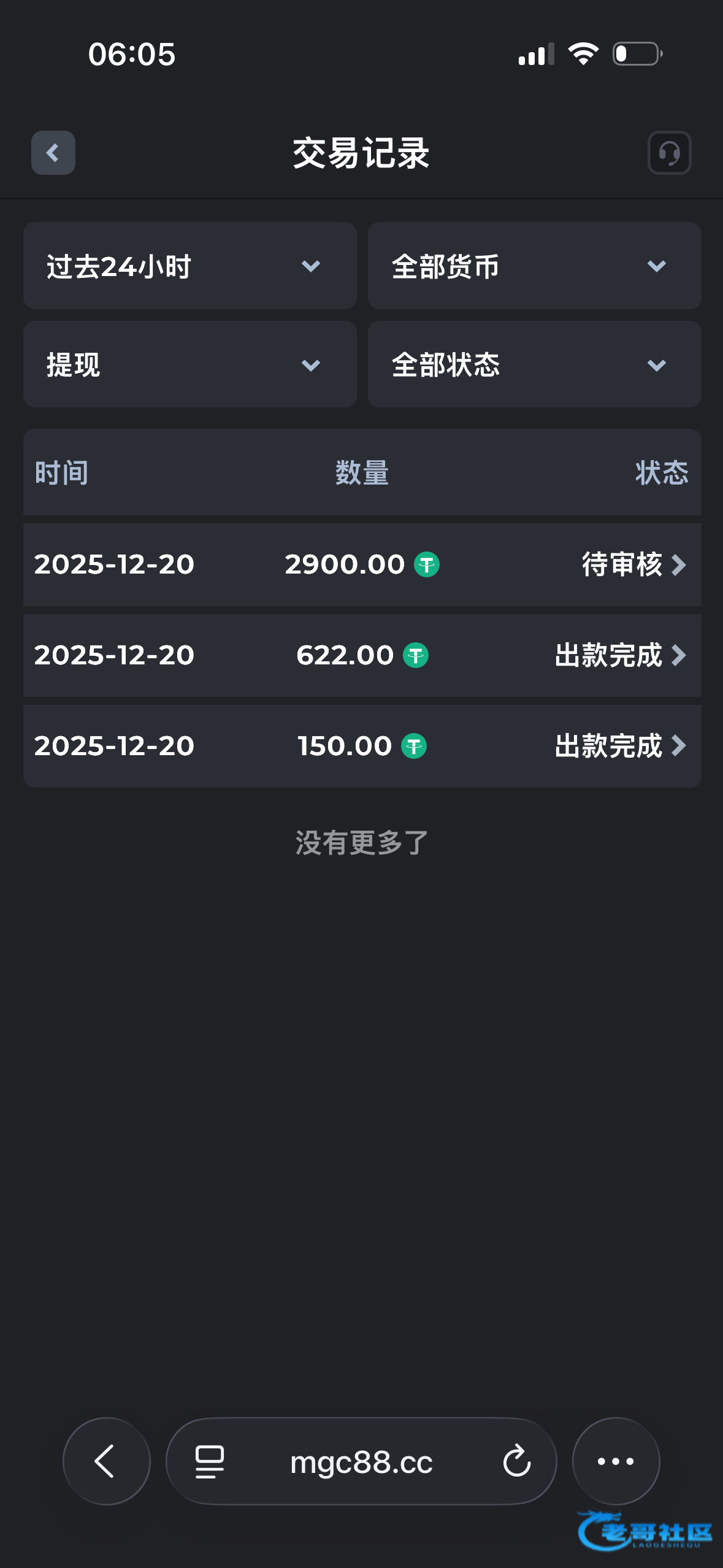Tap the browser back arrow button
Viewport: 723px width, 1568px height.
pyautogui.click(x=106, y=1461)
